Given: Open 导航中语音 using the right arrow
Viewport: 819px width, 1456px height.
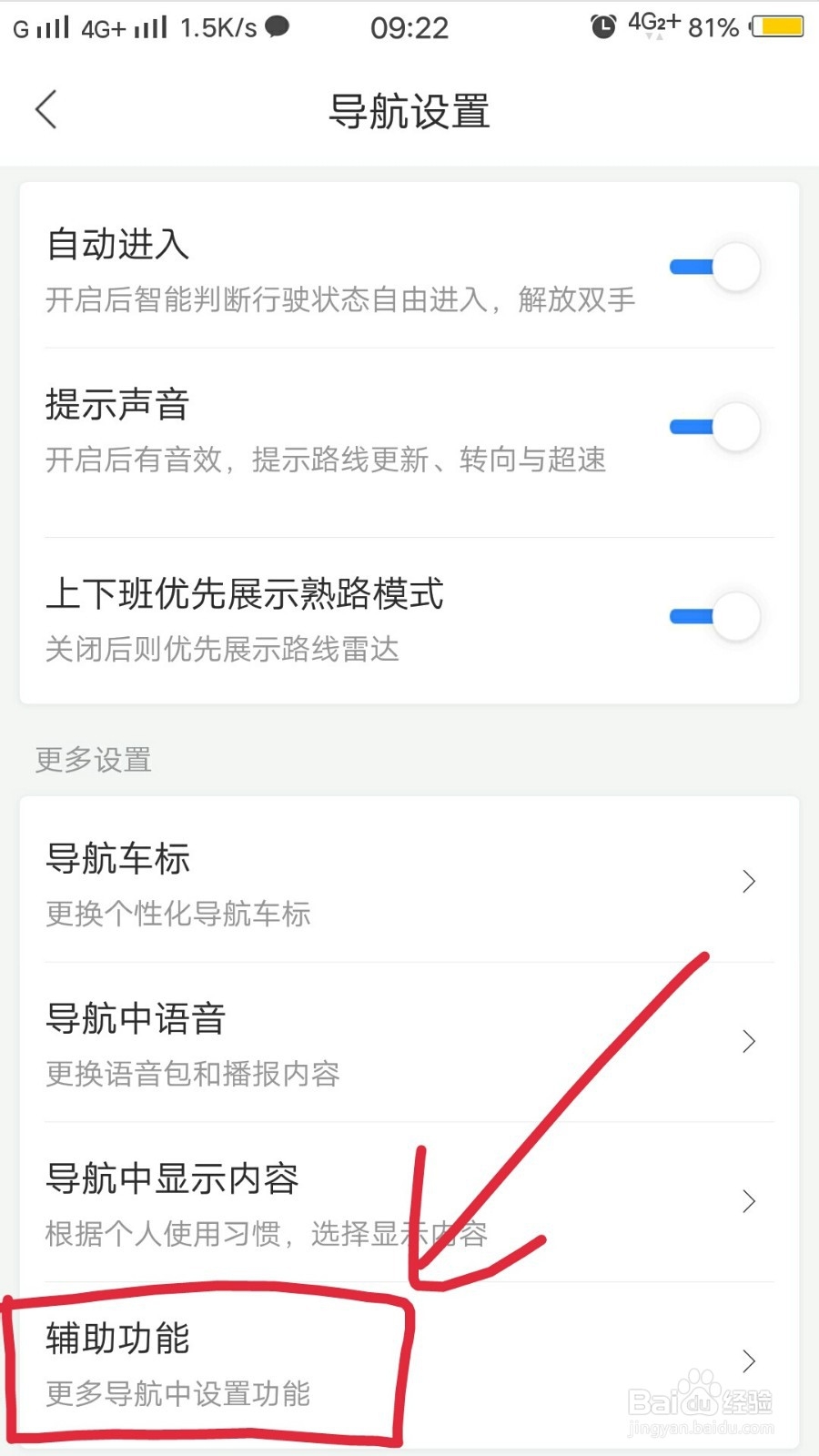Looking at the screenshot, I should [x=748, y=1041].
